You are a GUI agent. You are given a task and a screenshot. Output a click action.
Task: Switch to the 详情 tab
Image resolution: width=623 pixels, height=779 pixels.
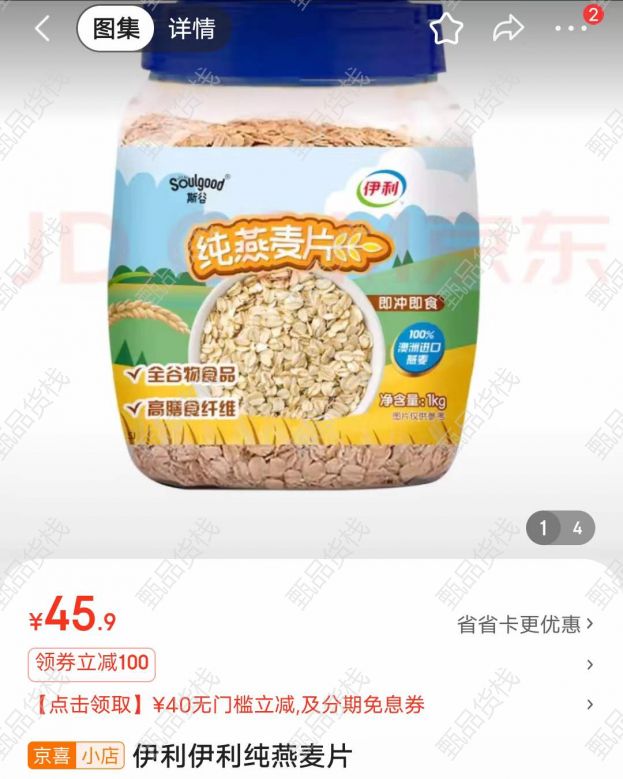click(x=191, y=29)
